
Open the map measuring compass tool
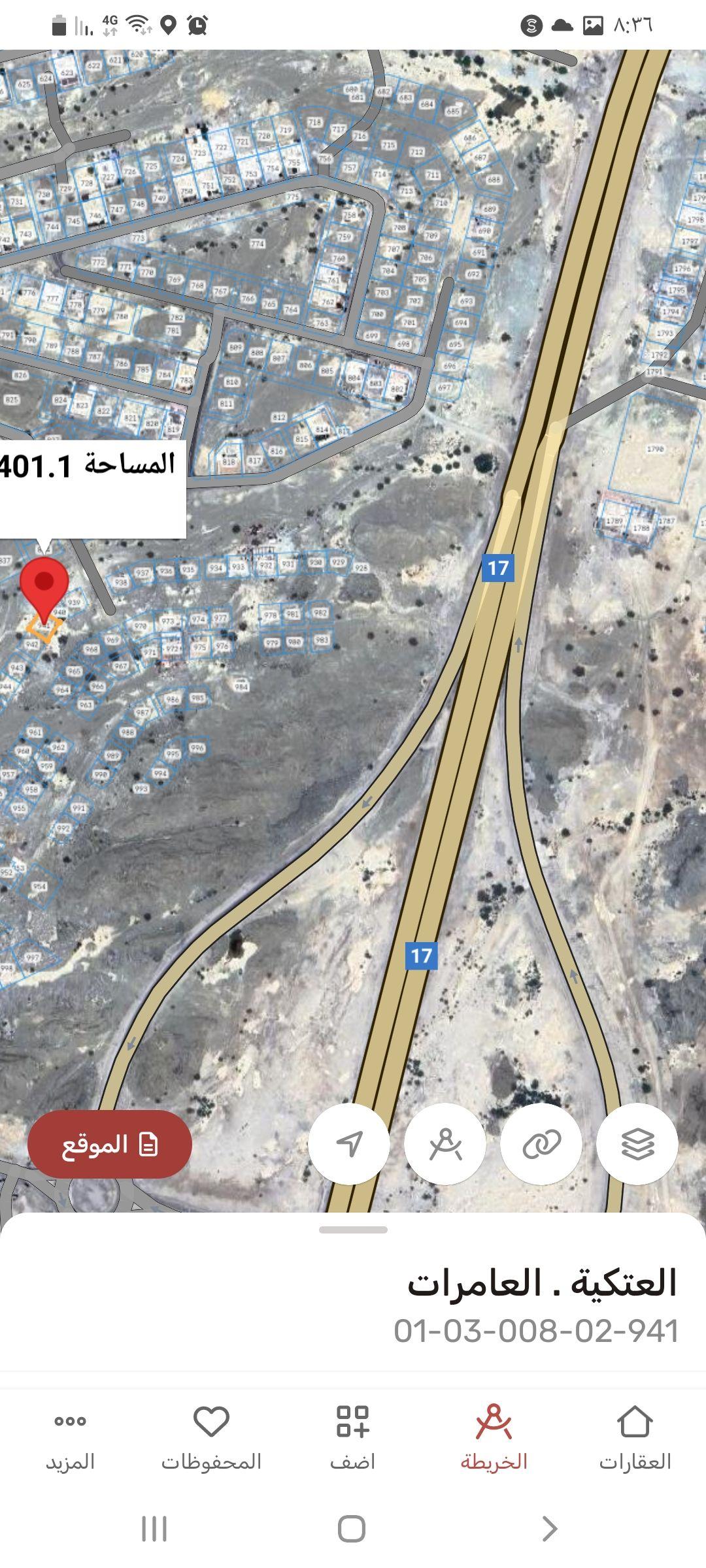tap(445, 1144)
